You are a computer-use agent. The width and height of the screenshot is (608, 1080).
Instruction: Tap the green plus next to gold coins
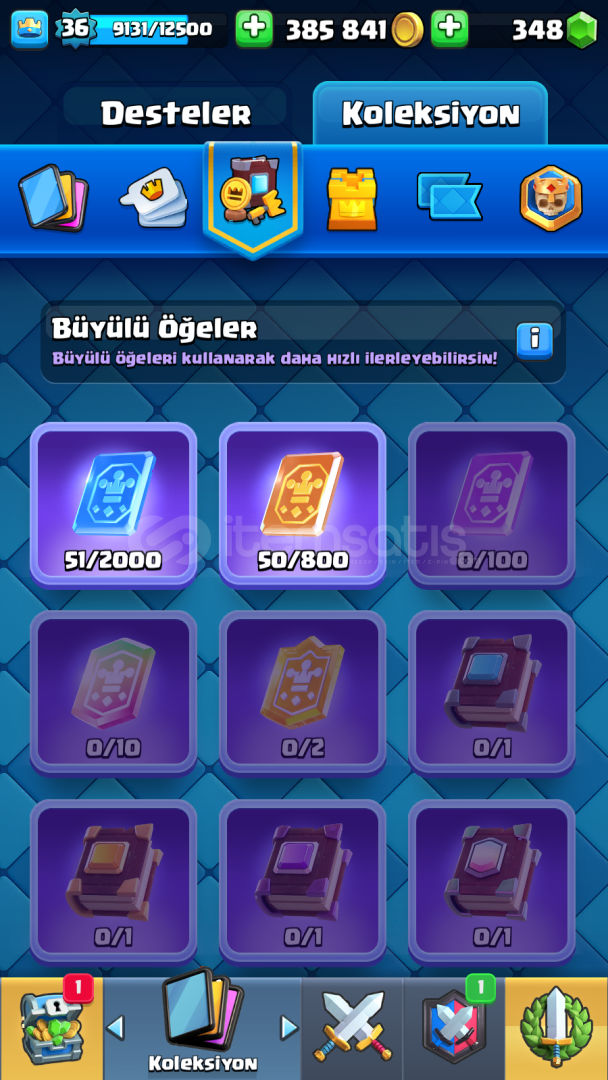pos(254,29)
